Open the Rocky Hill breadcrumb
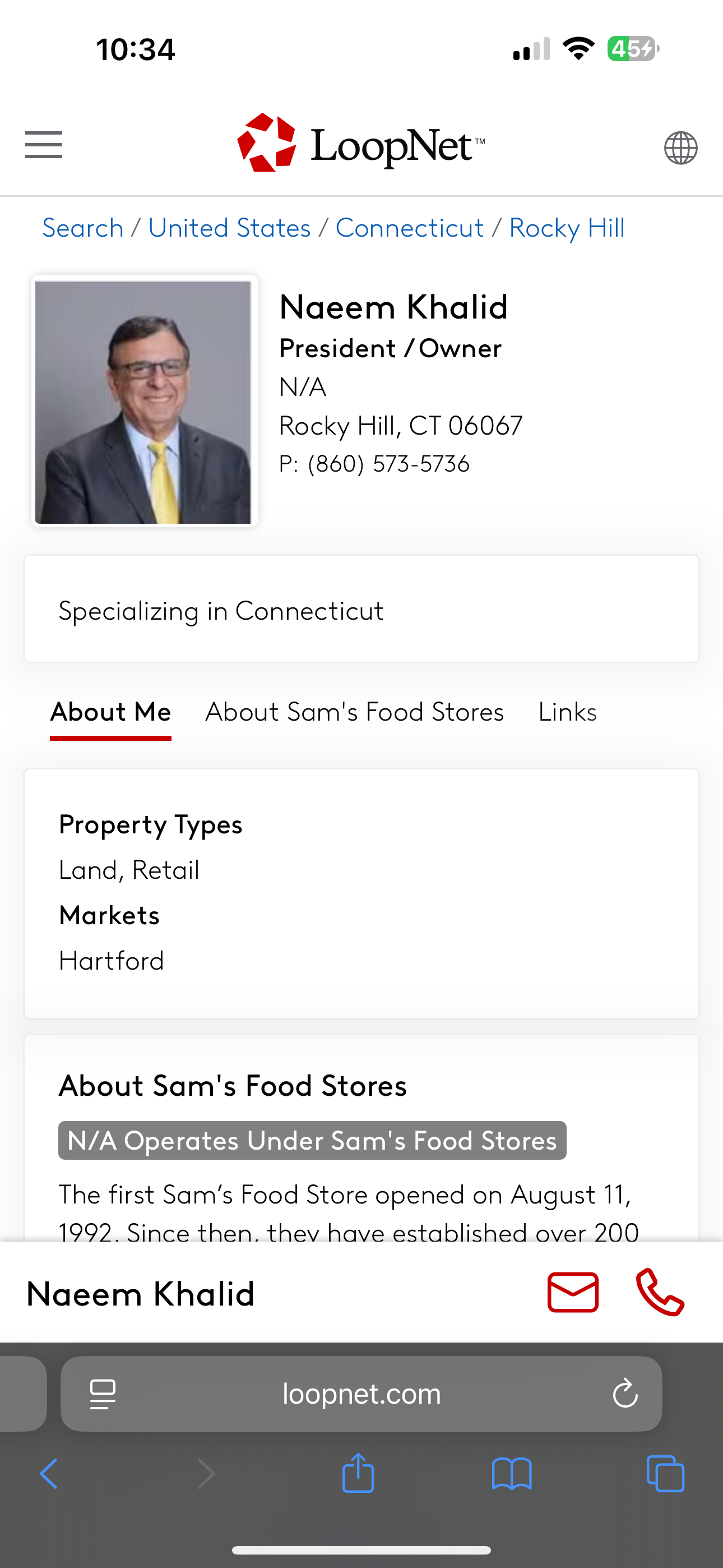This screenshot has height=1568, width=723. (567, 228)
